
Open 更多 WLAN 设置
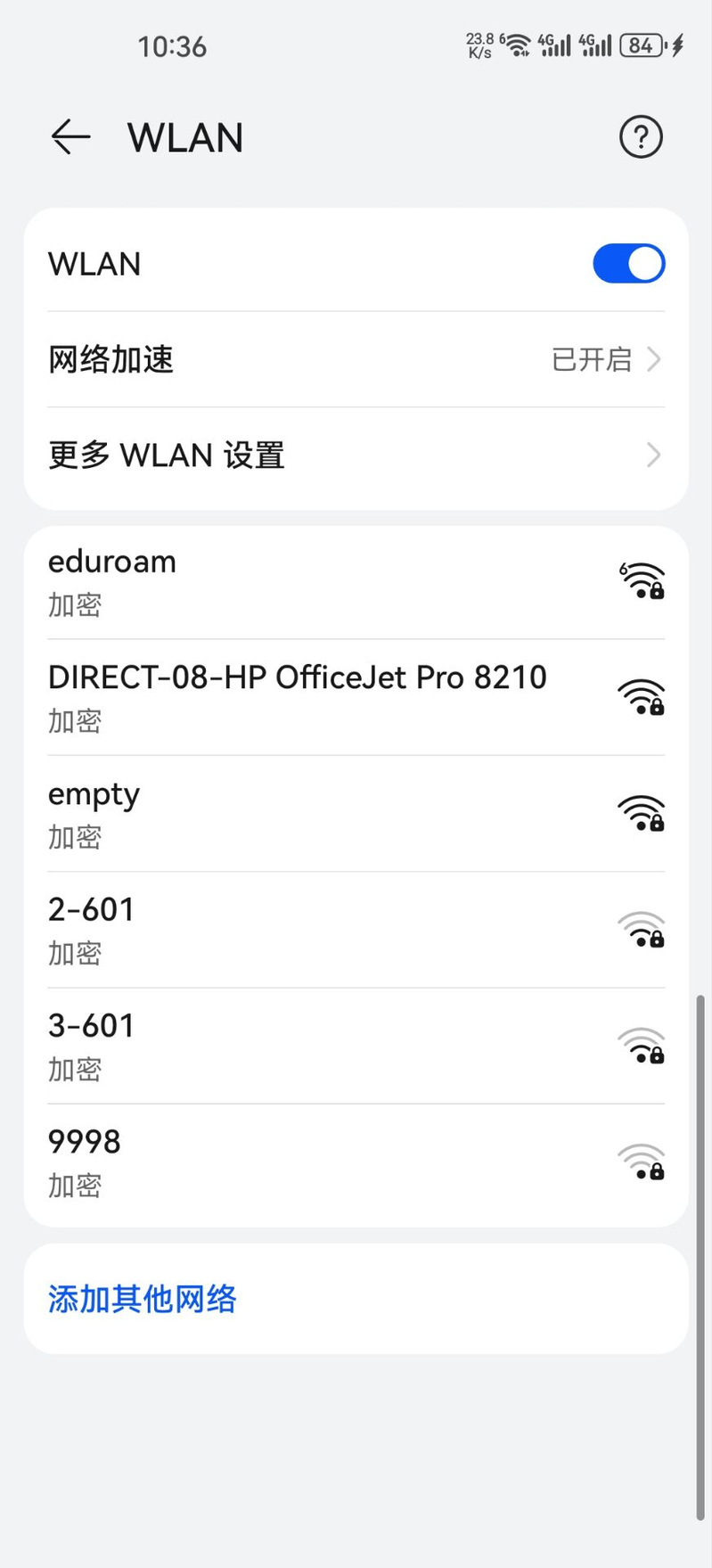click(x=356, y=456)
